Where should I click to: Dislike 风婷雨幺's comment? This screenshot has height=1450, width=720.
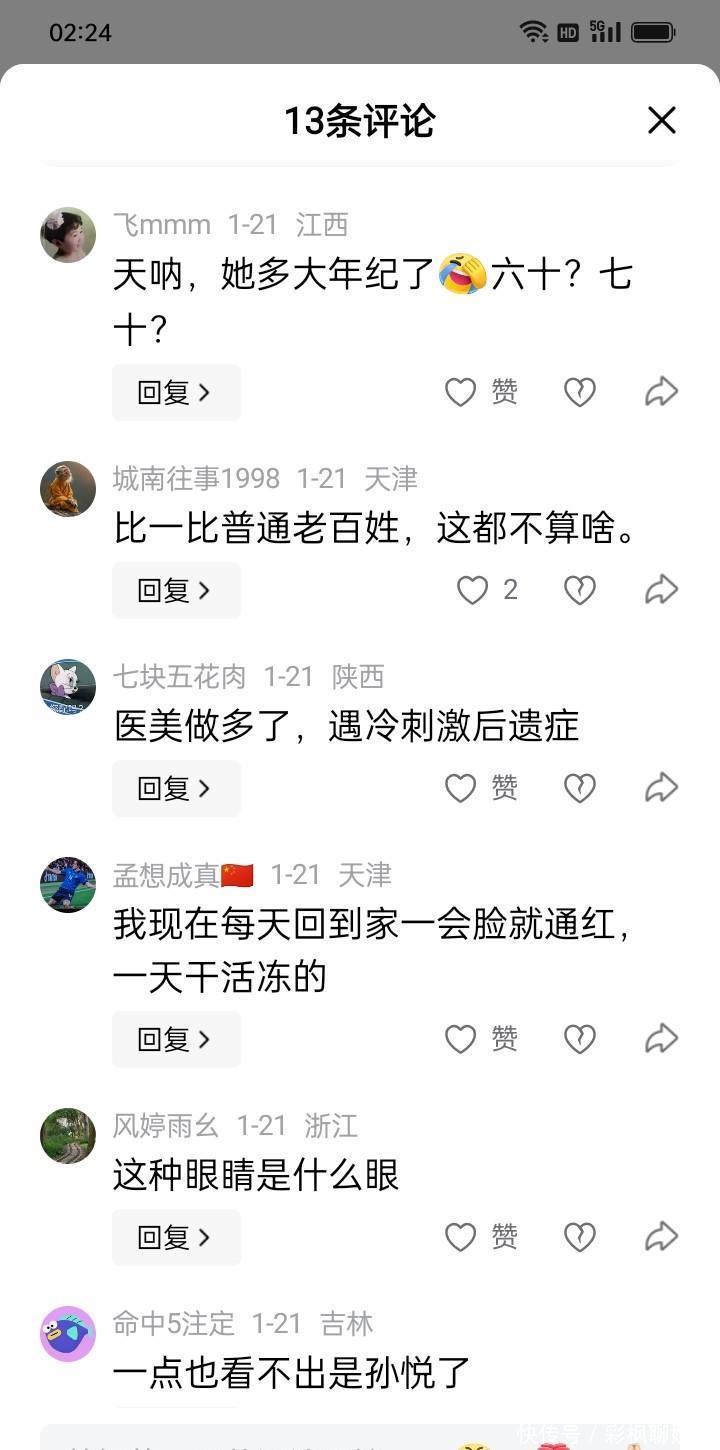point(580,1237)
